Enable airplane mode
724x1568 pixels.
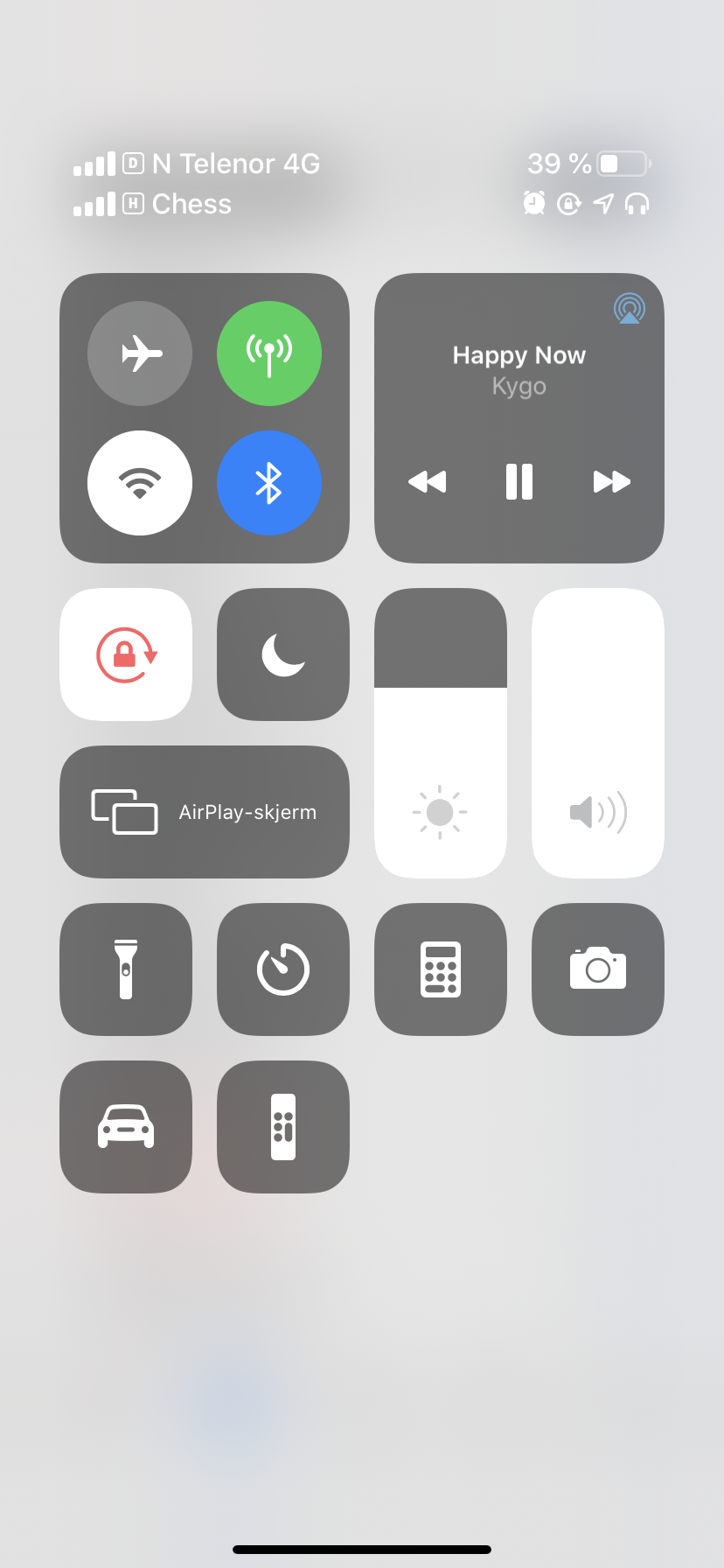tap(140, 353)
